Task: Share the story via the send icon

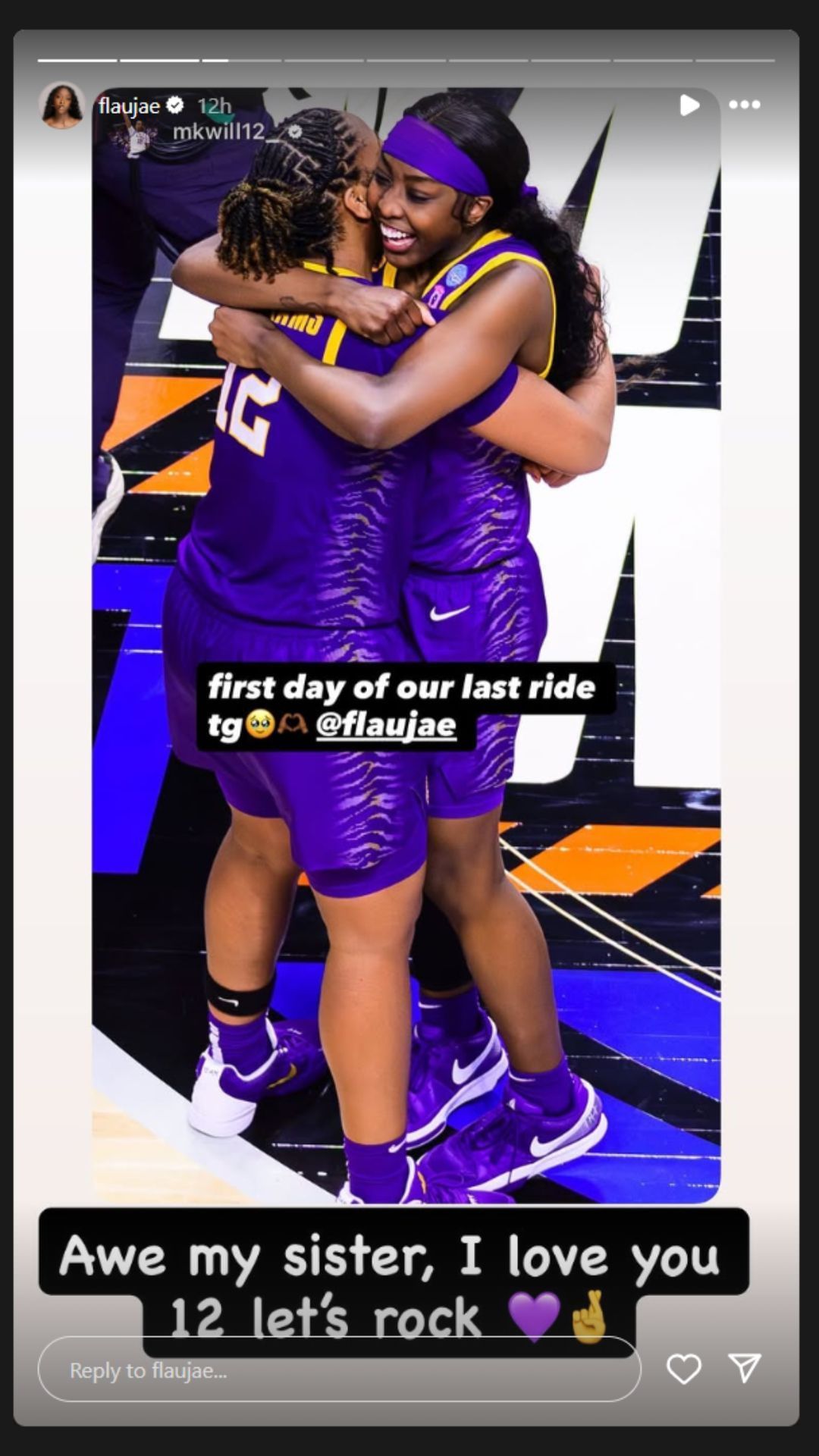Action: point(744,1368)
